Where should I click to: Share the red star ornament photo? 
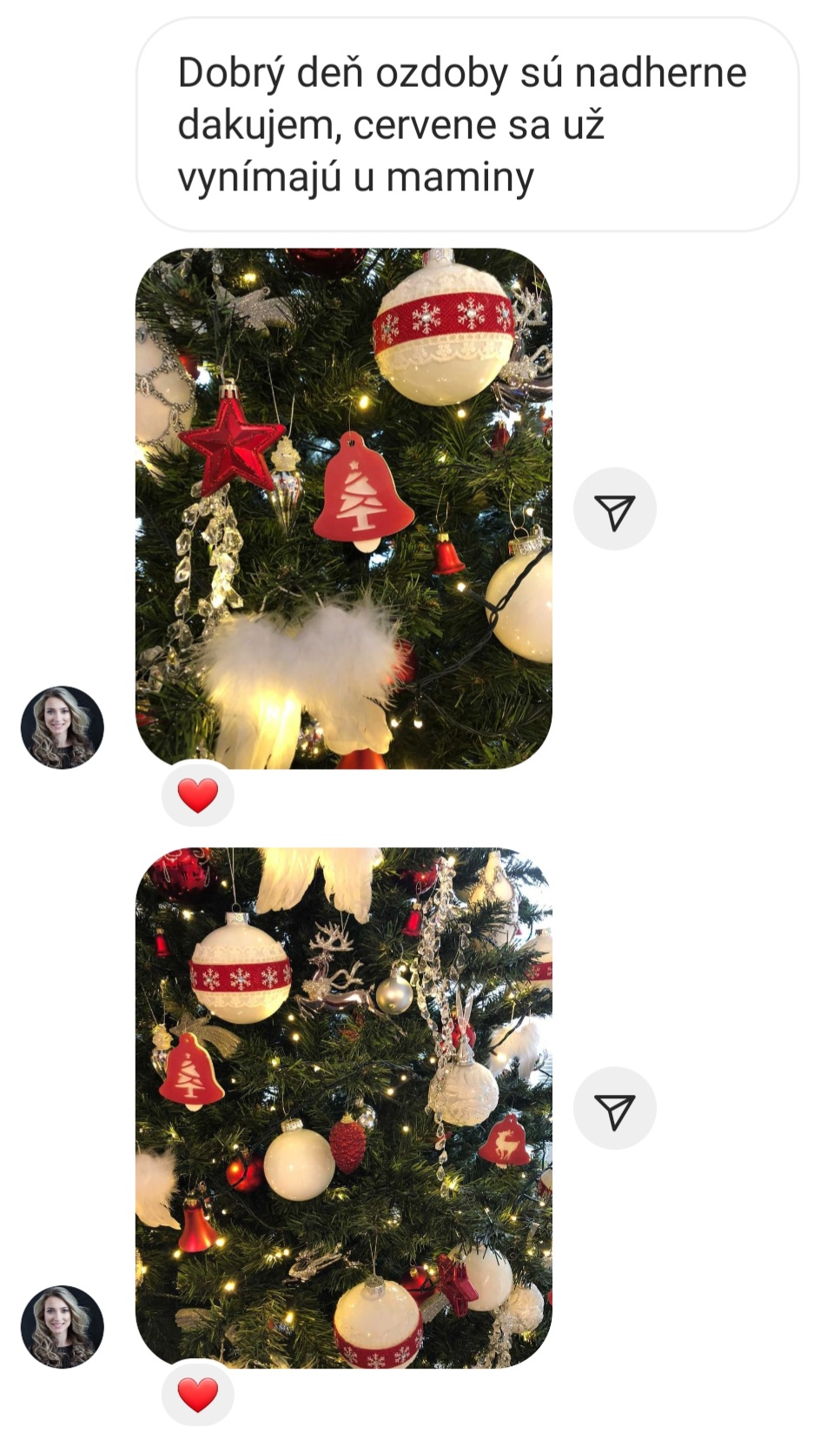(615, 509)
